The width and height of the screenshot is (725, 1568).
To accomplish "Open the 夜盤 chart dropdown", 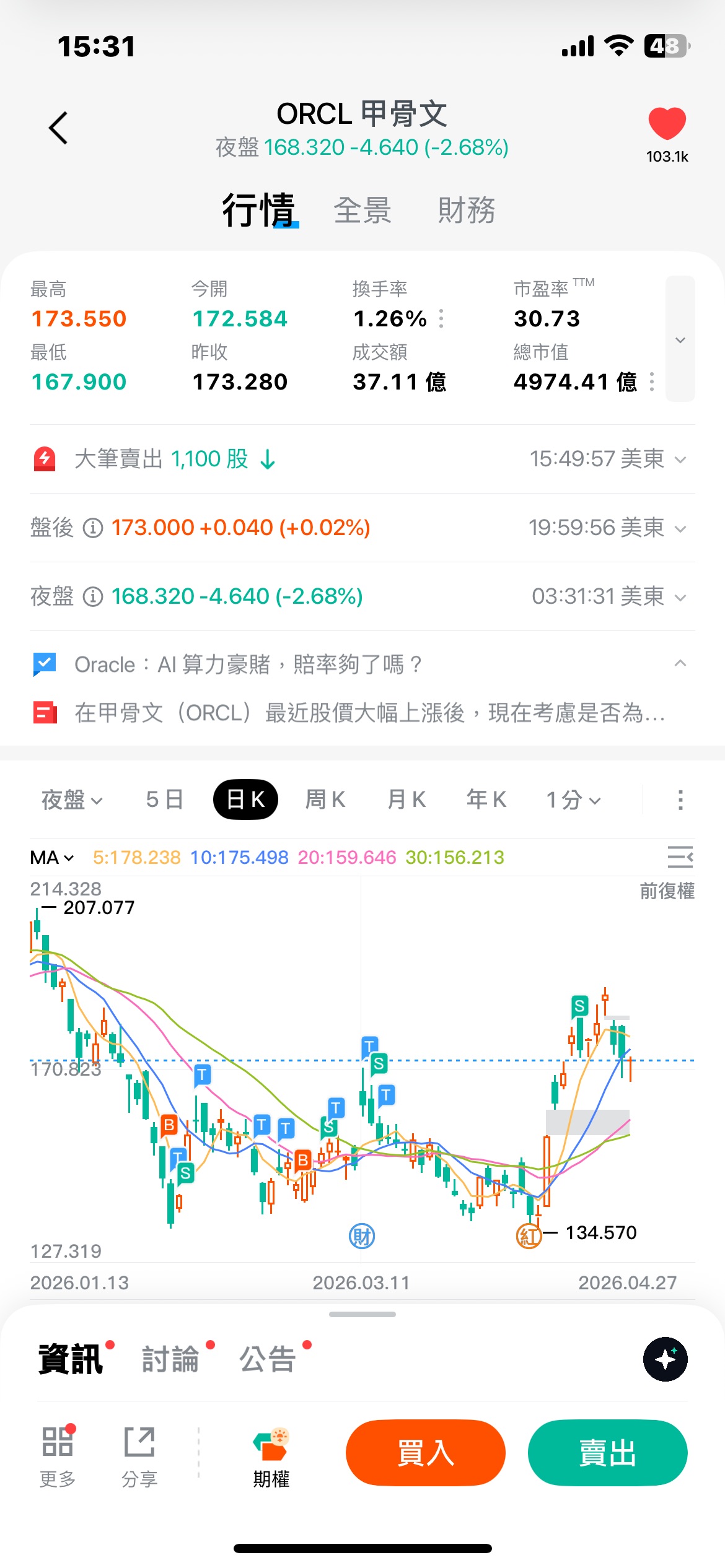I will click(71, 799).
